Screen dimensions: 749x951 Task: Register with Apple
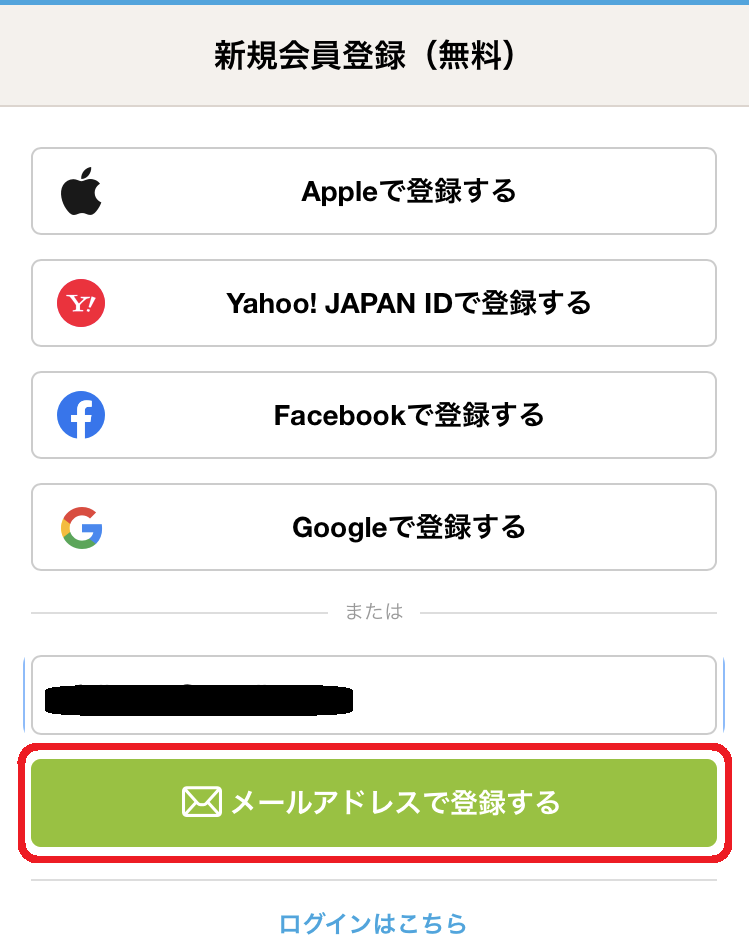[374, 191]
